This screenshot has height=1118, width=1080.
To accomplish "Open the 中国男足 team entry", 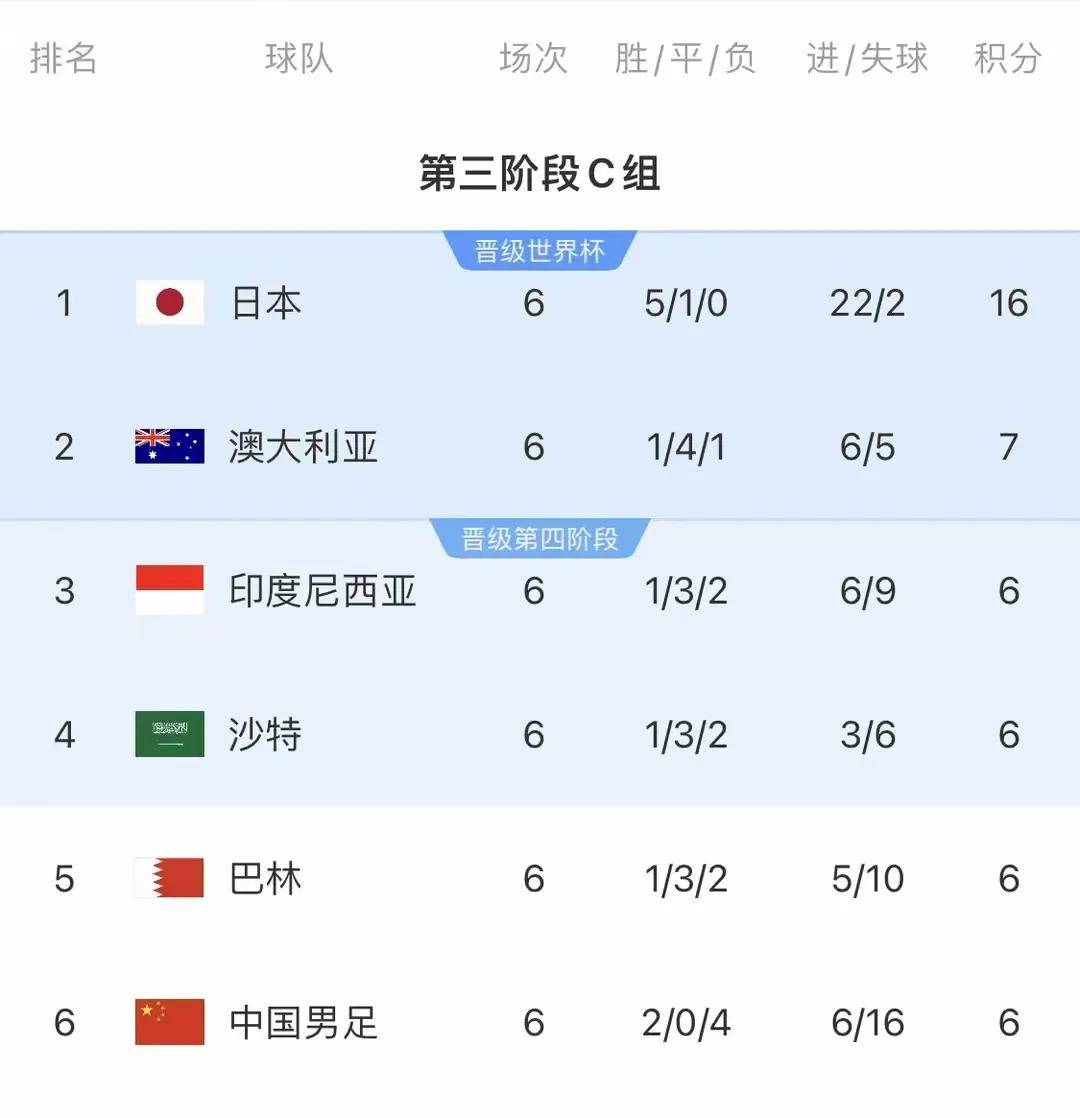I will pos(300,1023).
